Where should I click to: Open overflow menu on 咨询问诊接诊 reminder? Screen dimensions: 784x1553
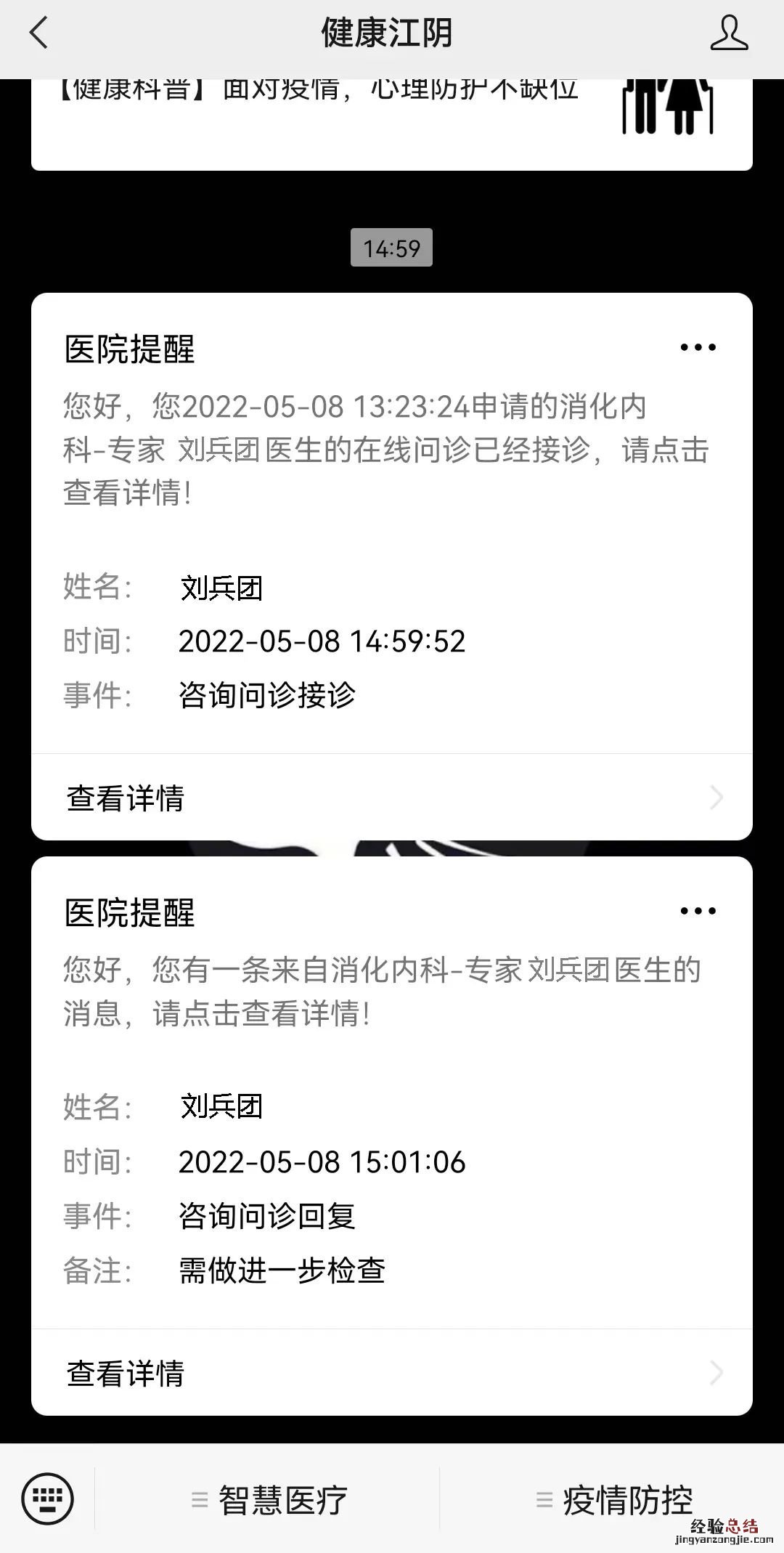coord(698,347)
